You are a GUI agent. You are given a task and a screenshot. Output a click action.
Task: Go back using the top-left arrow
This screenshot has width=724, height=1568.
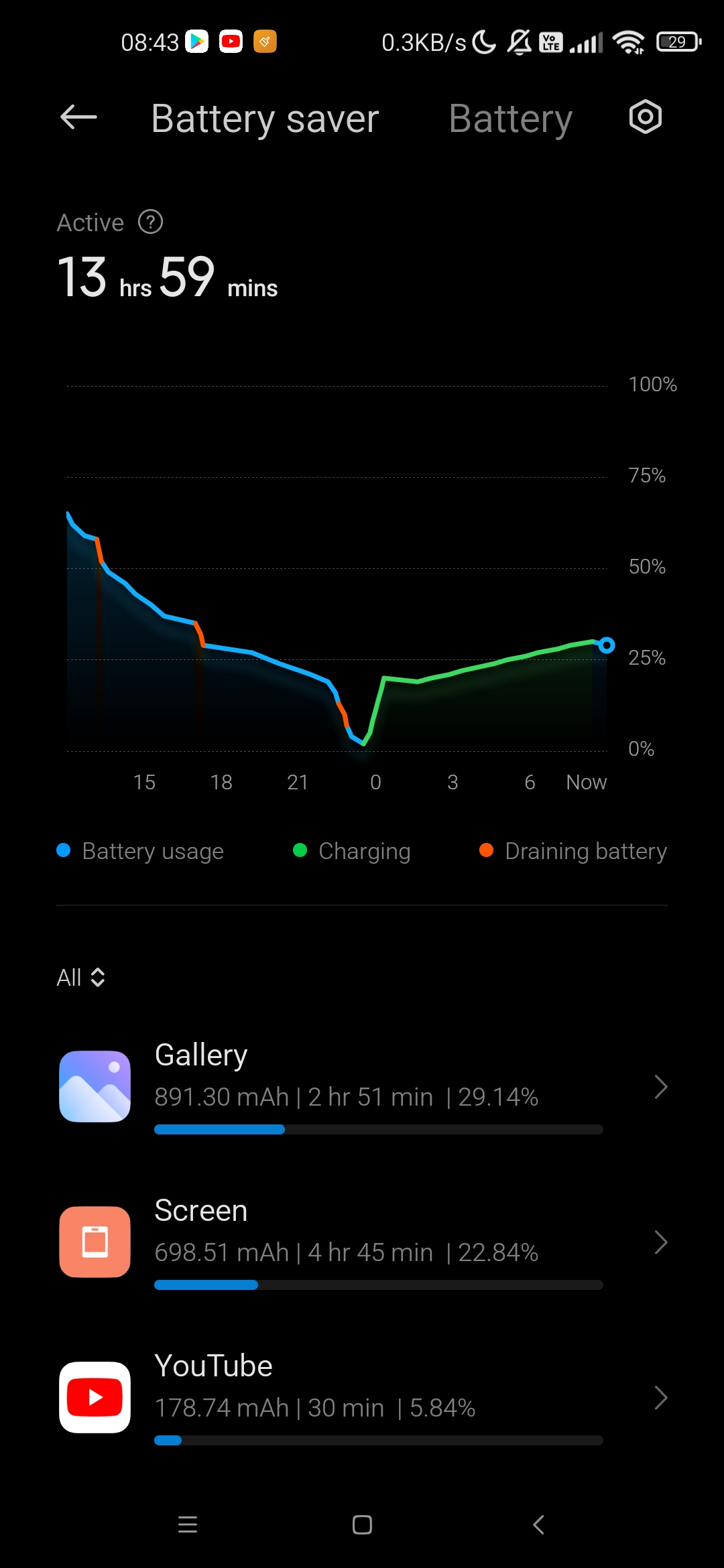(x=78, y=118)
